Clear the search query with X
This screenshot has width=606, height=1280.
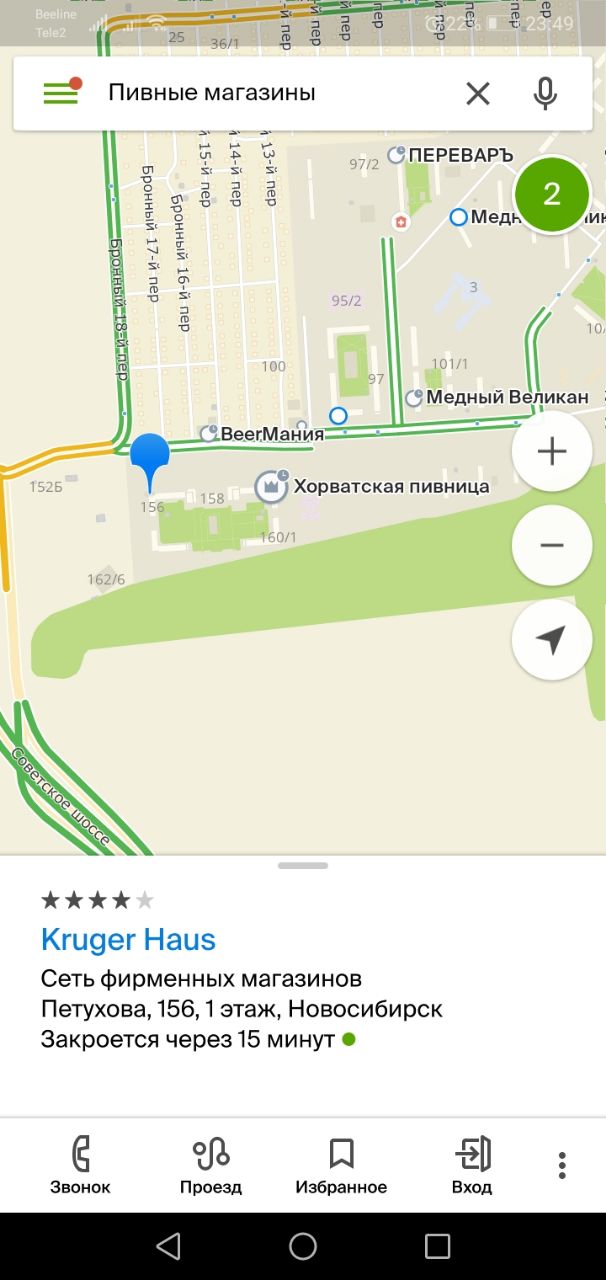click(478, 93)
